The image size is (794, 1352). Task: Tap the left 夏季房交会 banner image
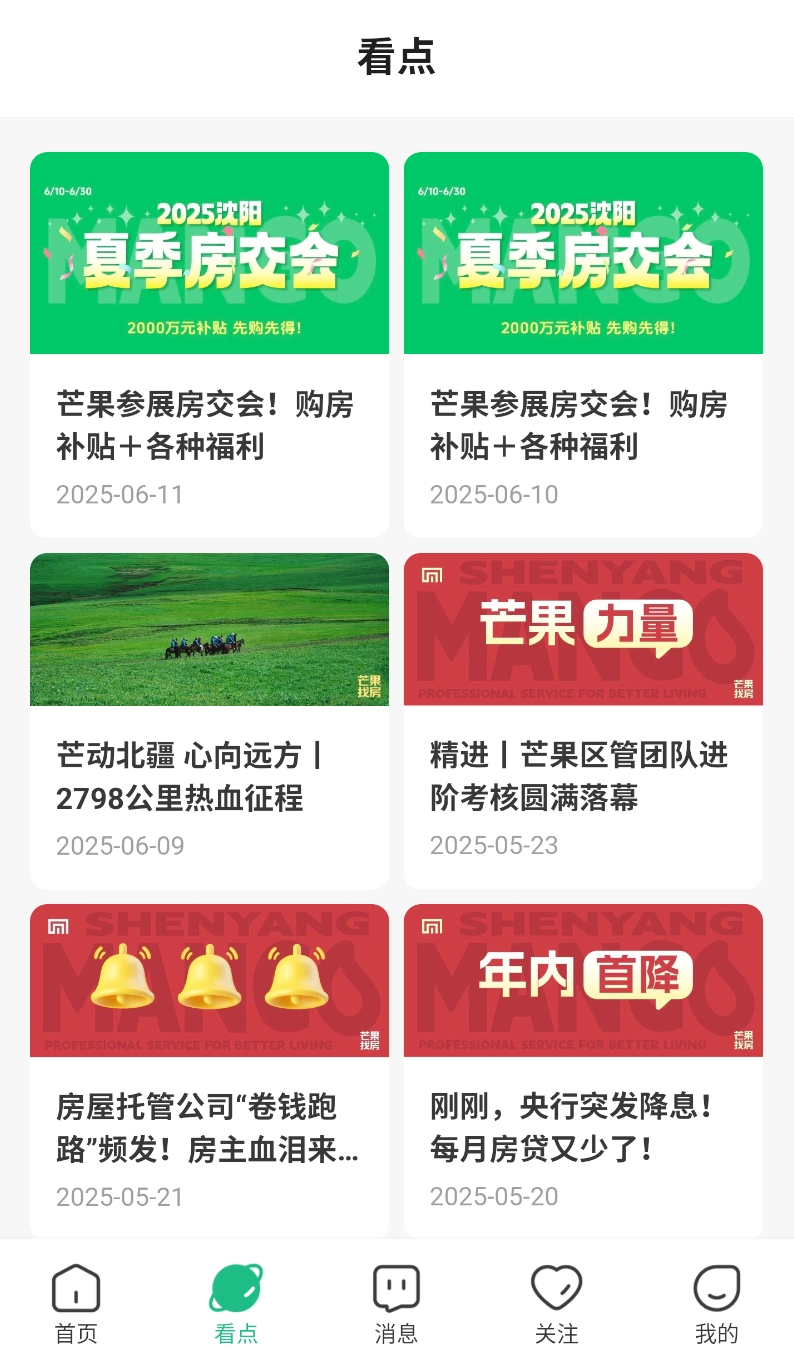click(x=209, y=253)
